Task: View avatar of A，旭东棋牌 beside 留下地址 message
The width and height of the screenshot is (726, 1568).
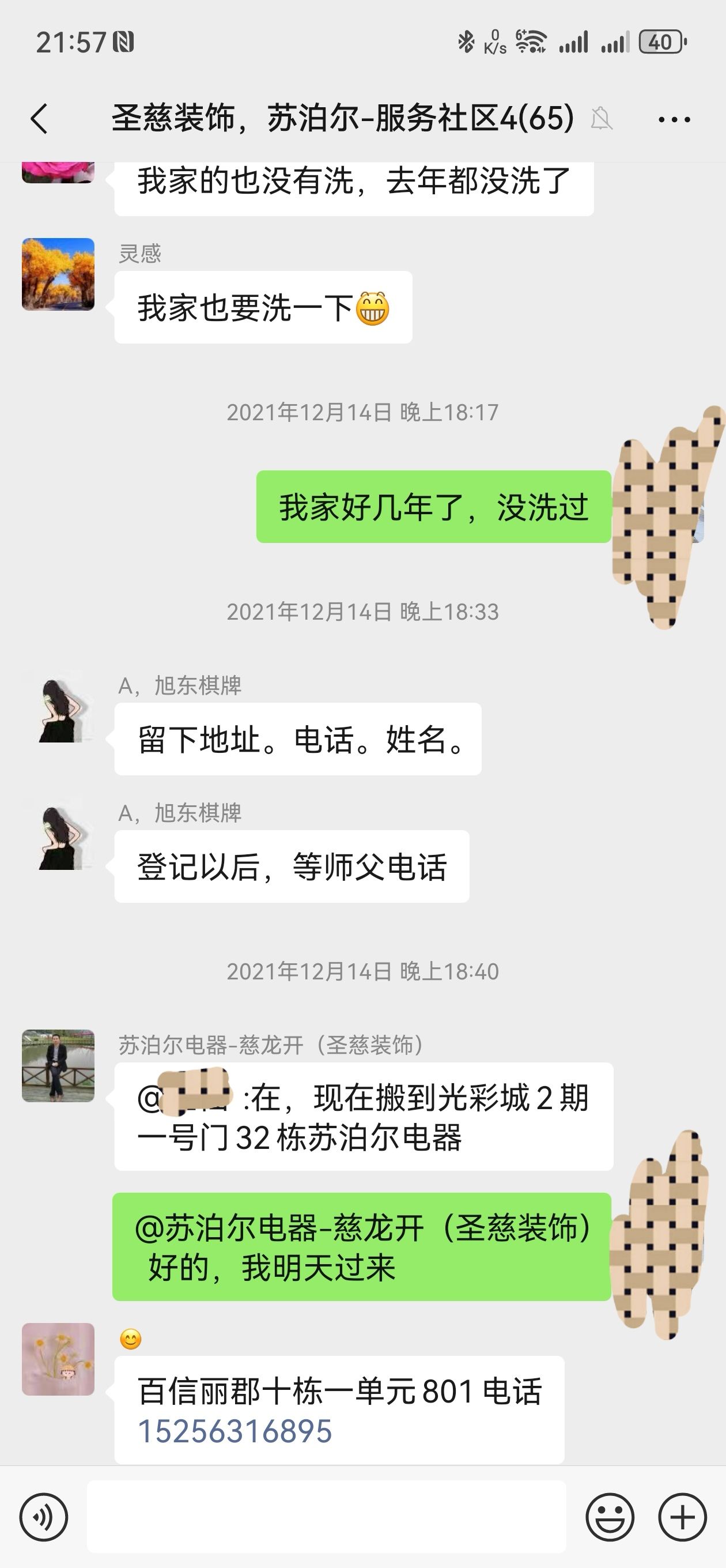Action: point(58,707)
